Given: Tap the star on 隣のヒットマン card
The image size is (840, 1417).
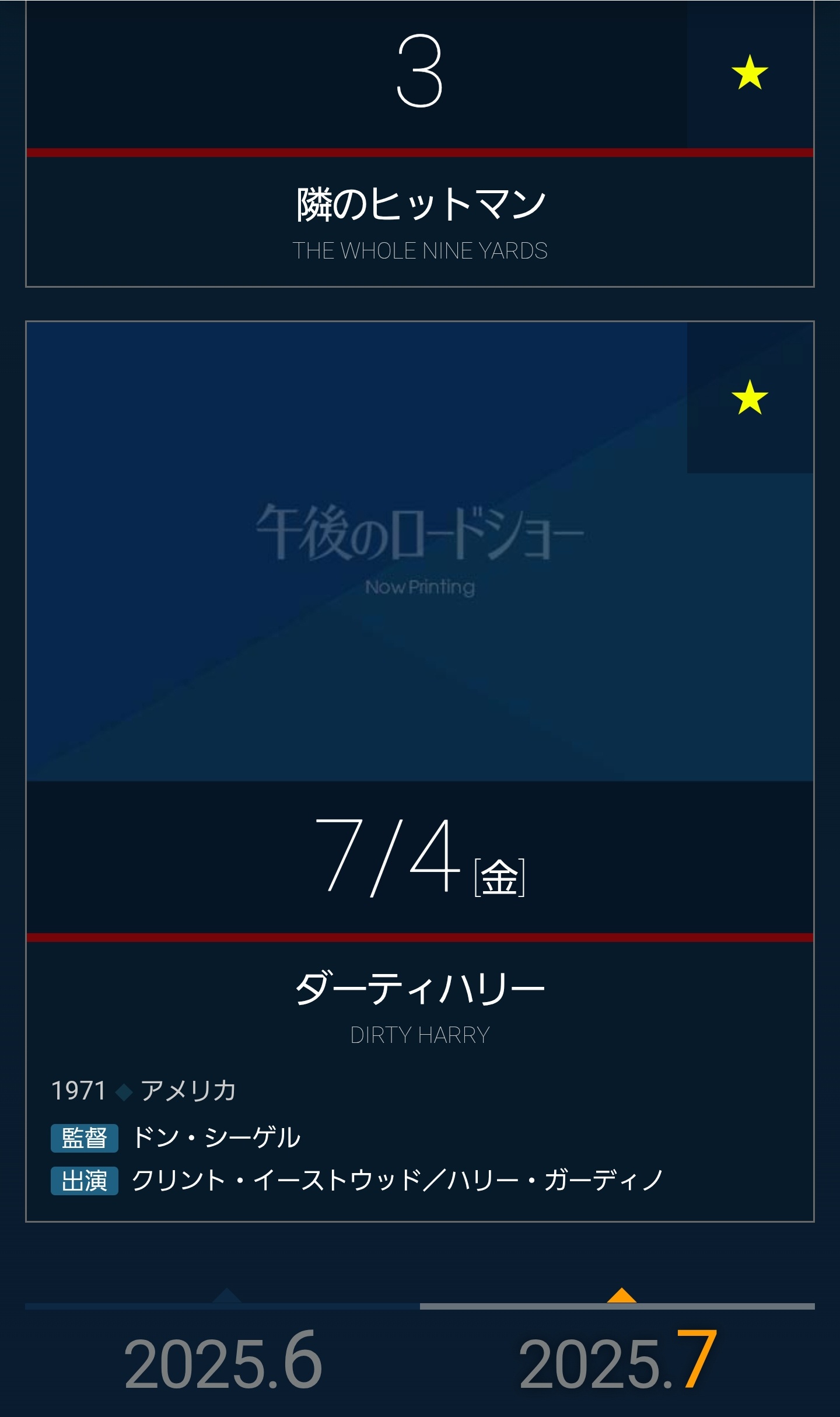Looking at the screenshot, I should coord(750,72).
